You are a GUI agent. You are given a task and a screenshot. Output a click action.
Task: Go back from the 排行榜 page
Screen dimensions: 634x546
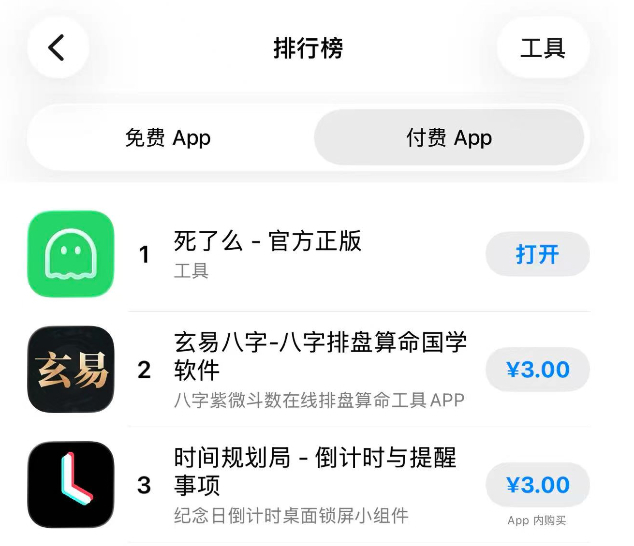point(57,47)
